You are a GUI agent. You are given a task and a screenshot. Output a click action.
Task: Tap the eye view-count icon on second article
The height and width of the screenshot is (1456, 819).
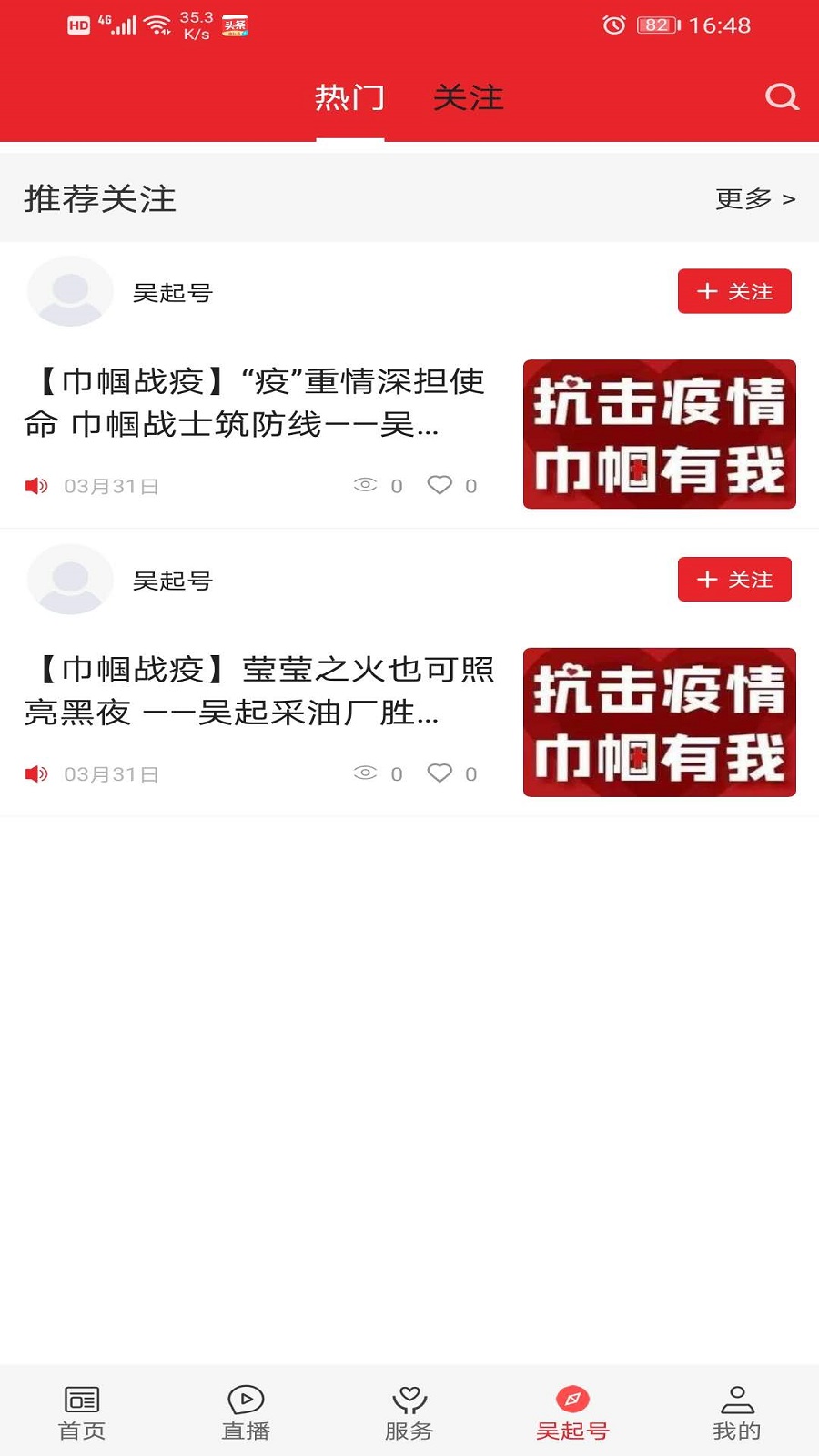click(x=365, y=773)
